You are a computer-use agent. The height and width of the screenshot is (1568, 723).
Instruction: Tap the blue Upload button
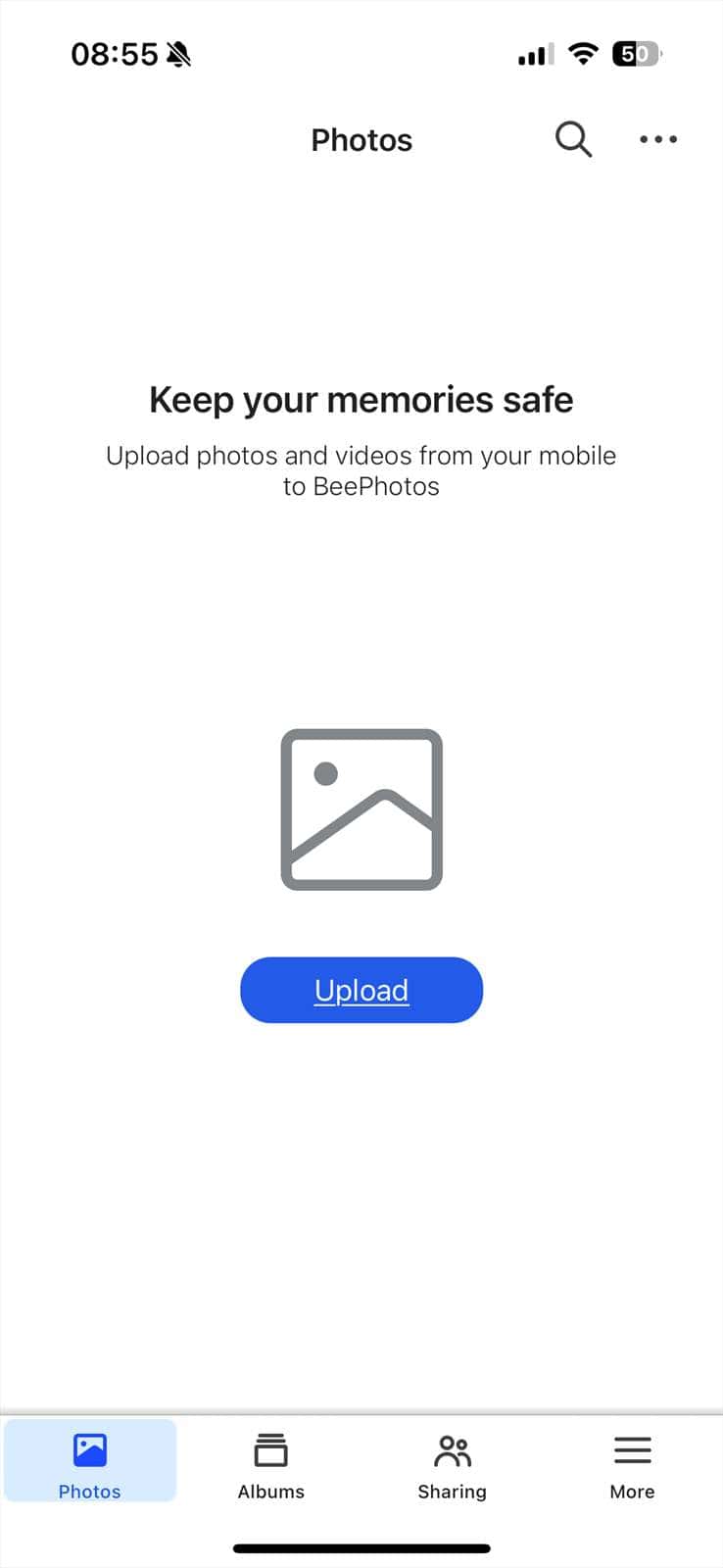click(361, 990)
